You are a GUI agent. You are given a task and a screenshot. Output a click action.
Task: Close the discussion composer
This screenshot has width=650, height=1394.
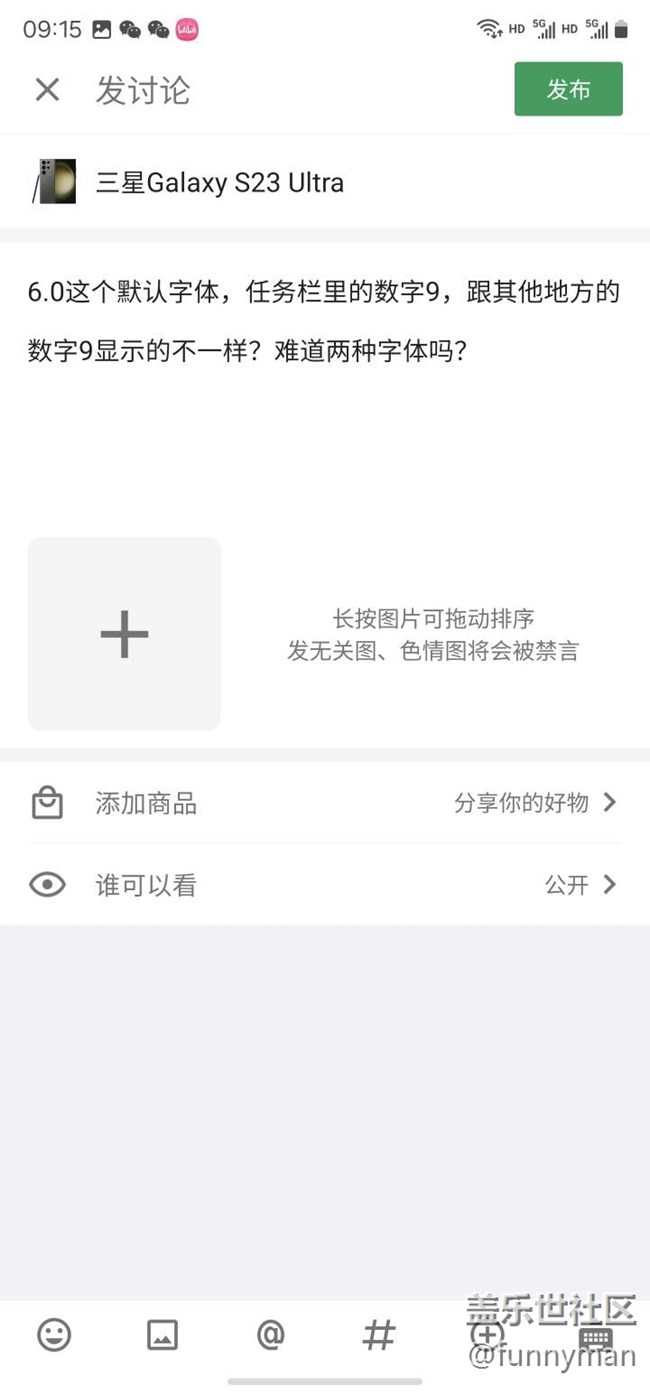pyautogui.click(x=47, y=90)
